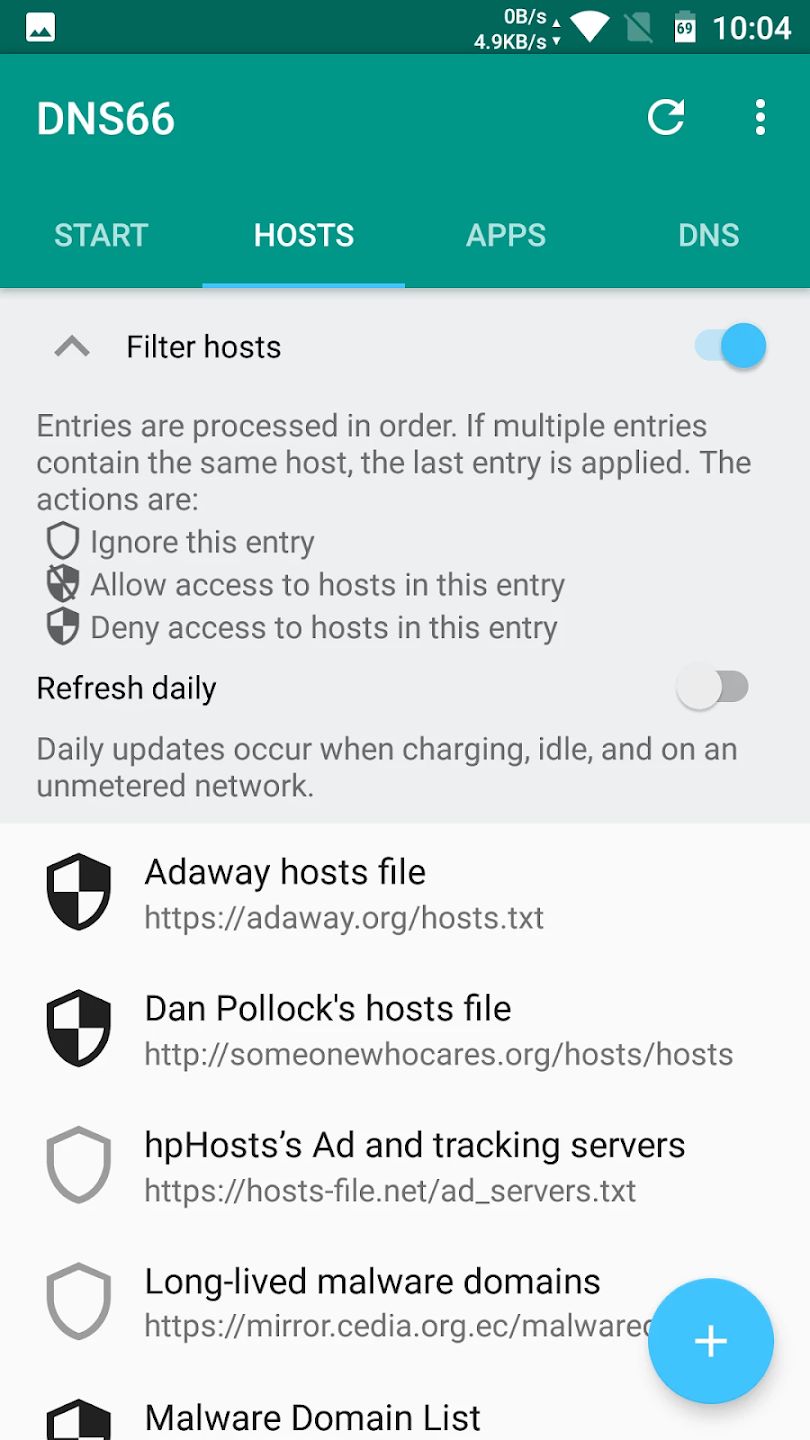Screen dimensions: 810x1440
Task: Enable Refresh daily
Action: pos(712,688)
